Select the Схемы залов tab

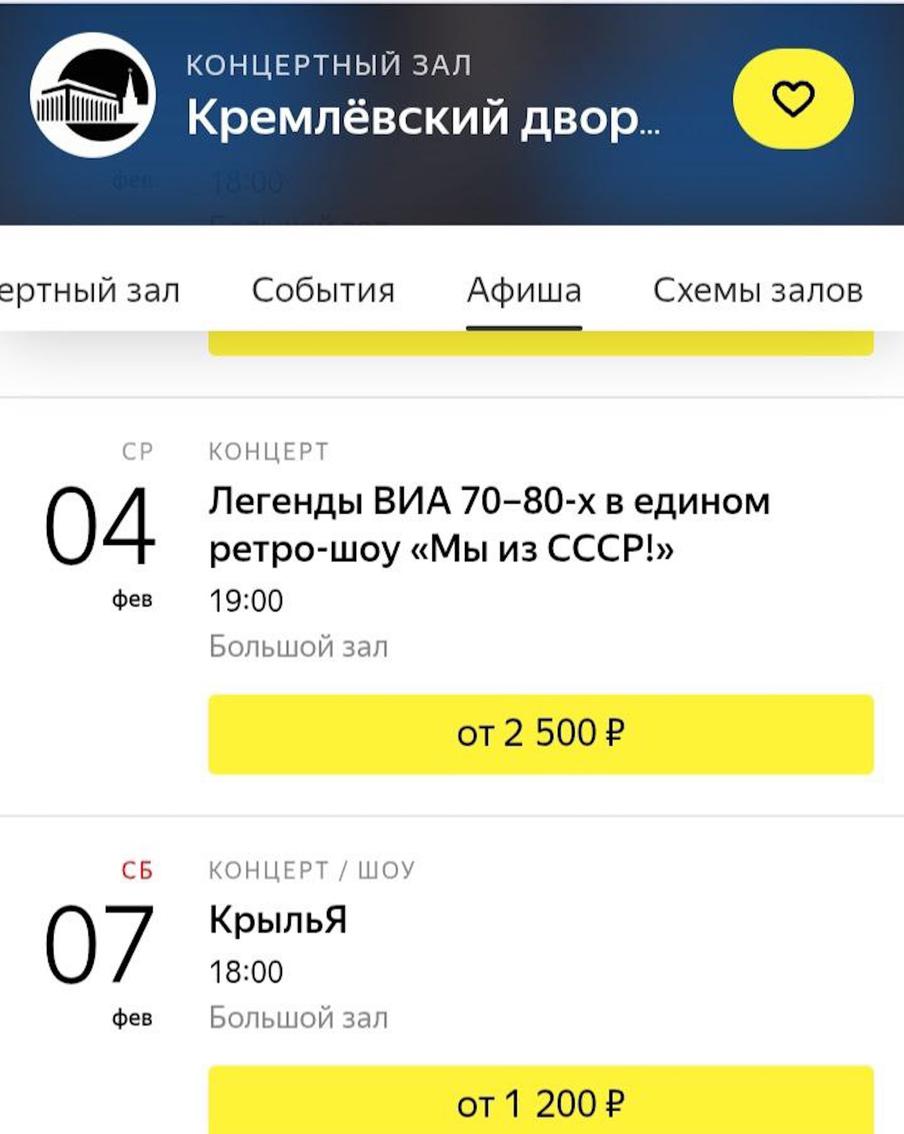coord(758,289)
